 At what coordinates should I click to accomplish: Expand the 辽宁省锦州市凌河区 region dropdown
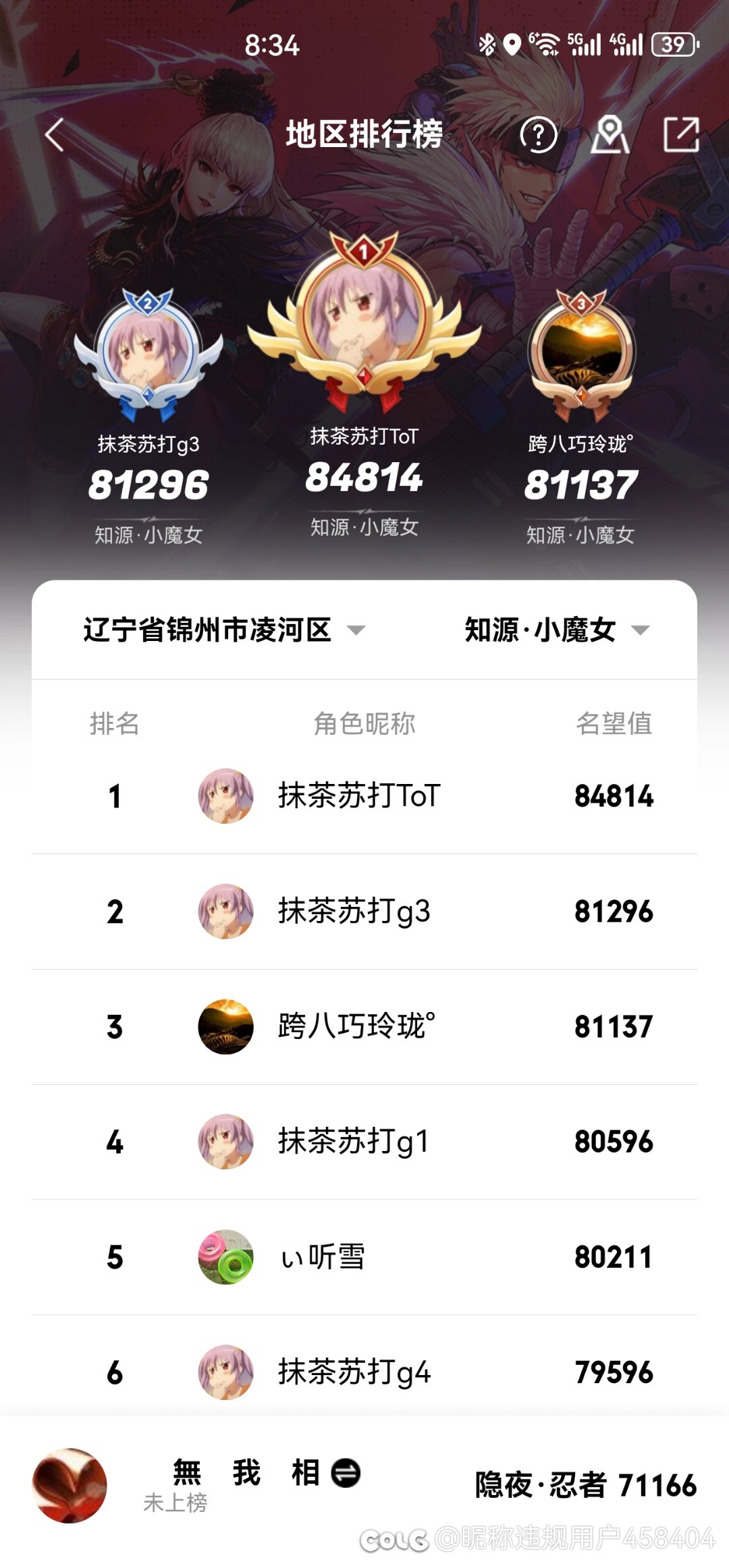(223, 630)
